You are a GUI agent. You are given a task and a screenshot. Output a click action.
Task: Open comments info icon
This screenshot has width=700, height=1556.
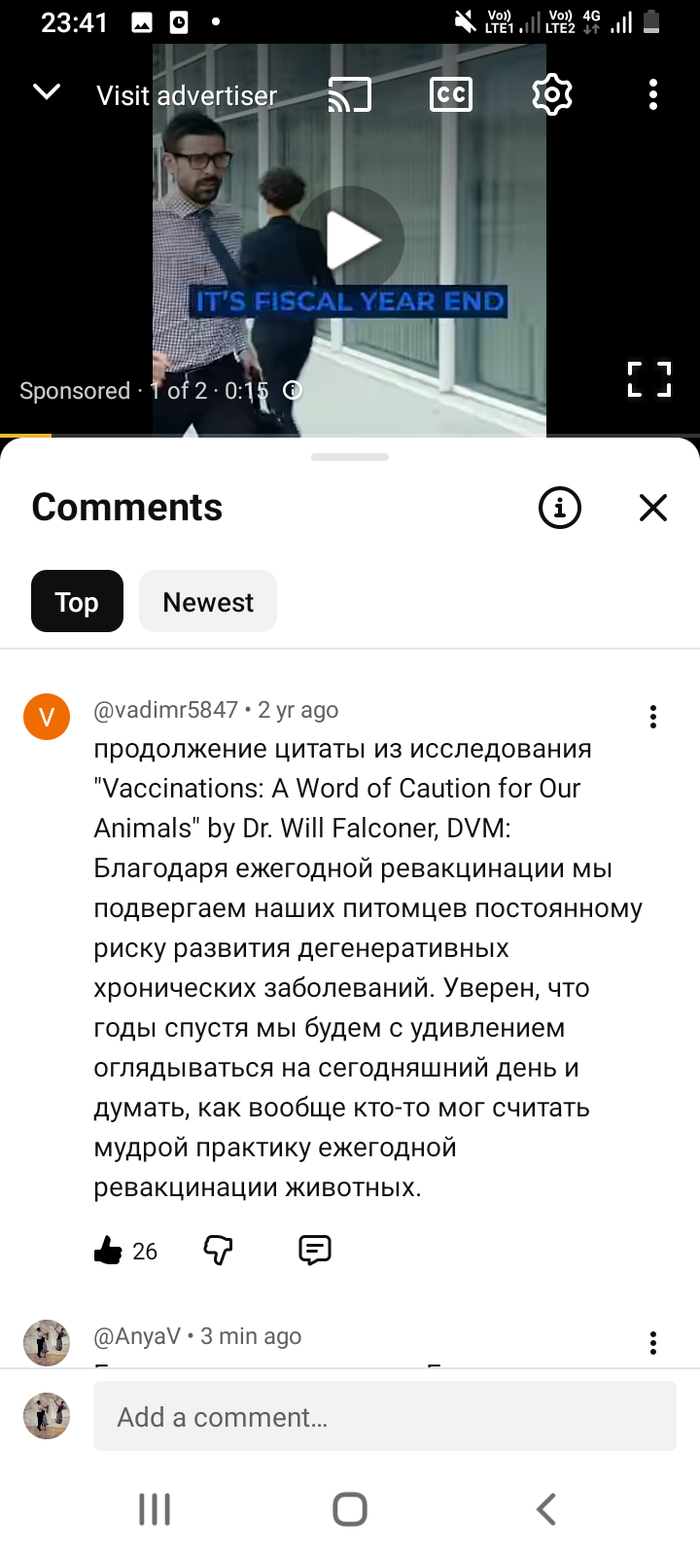pos(560,508)
